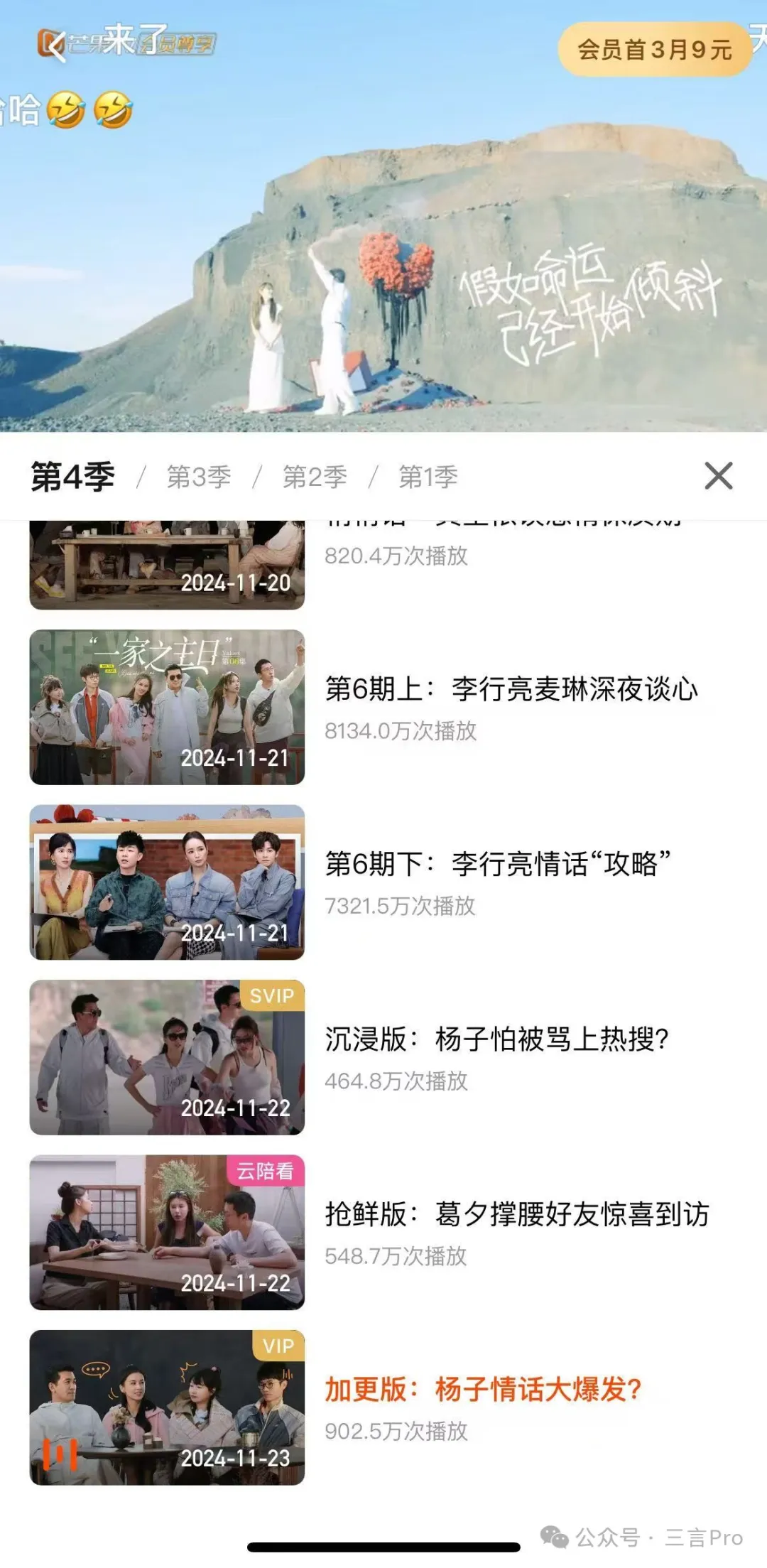Switch to the 第2季 tab
The height and width of the screenshot is (1568, 767).
click(x=315, y=477)
